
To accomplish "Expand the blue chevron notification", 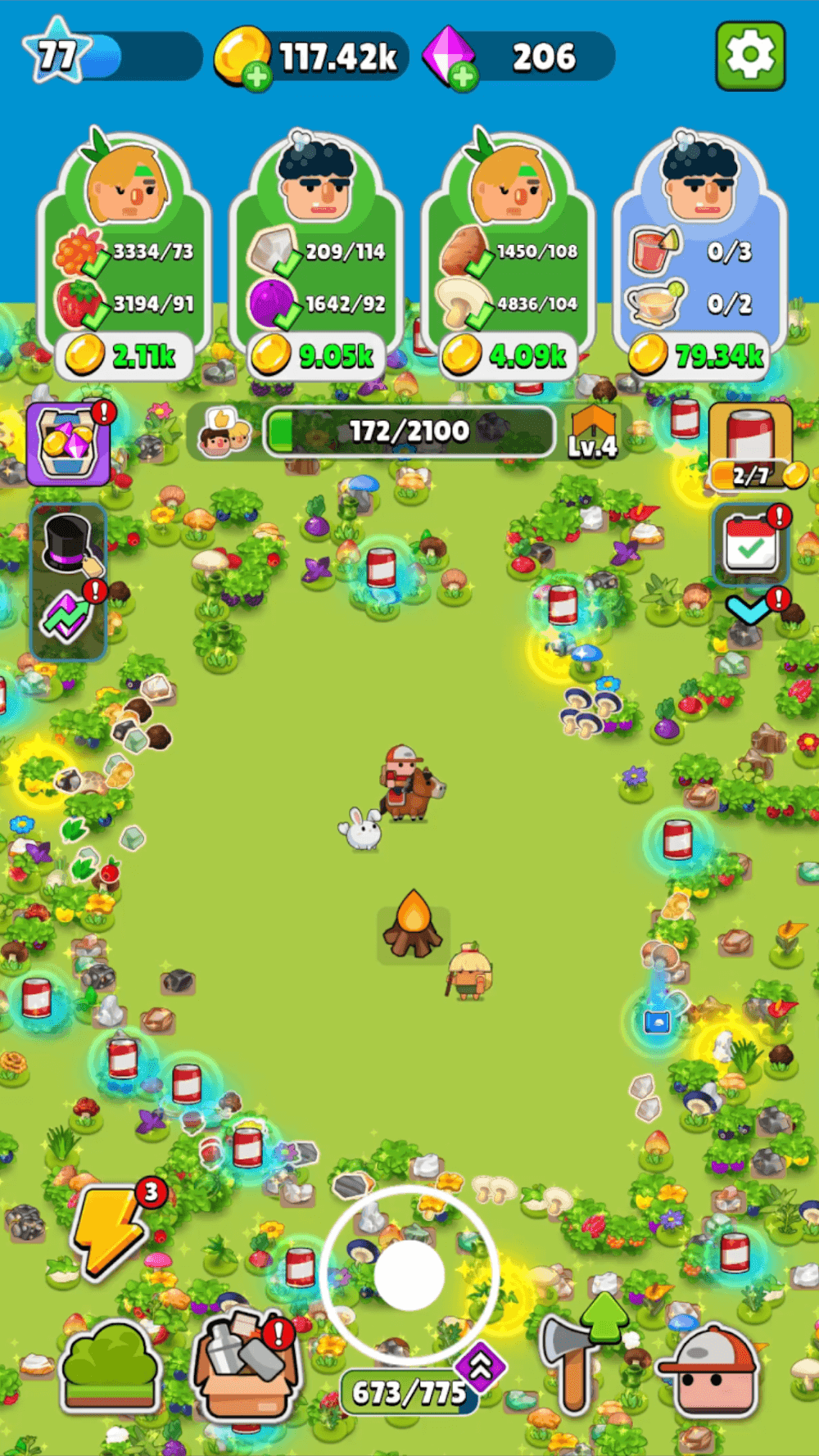I will (747, 610).
